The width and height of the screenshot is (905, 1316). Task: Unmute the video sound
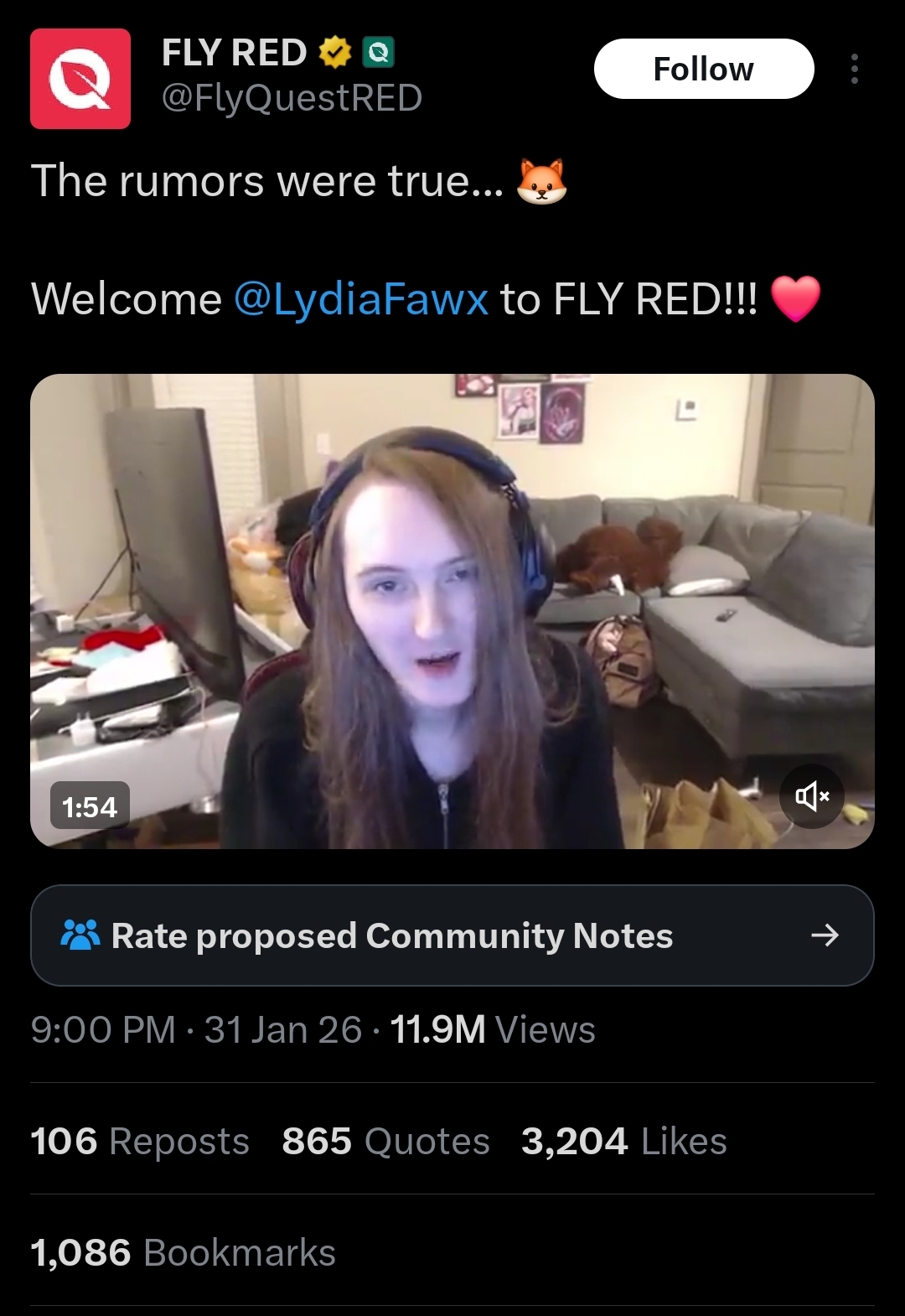[x=811, y=796]
